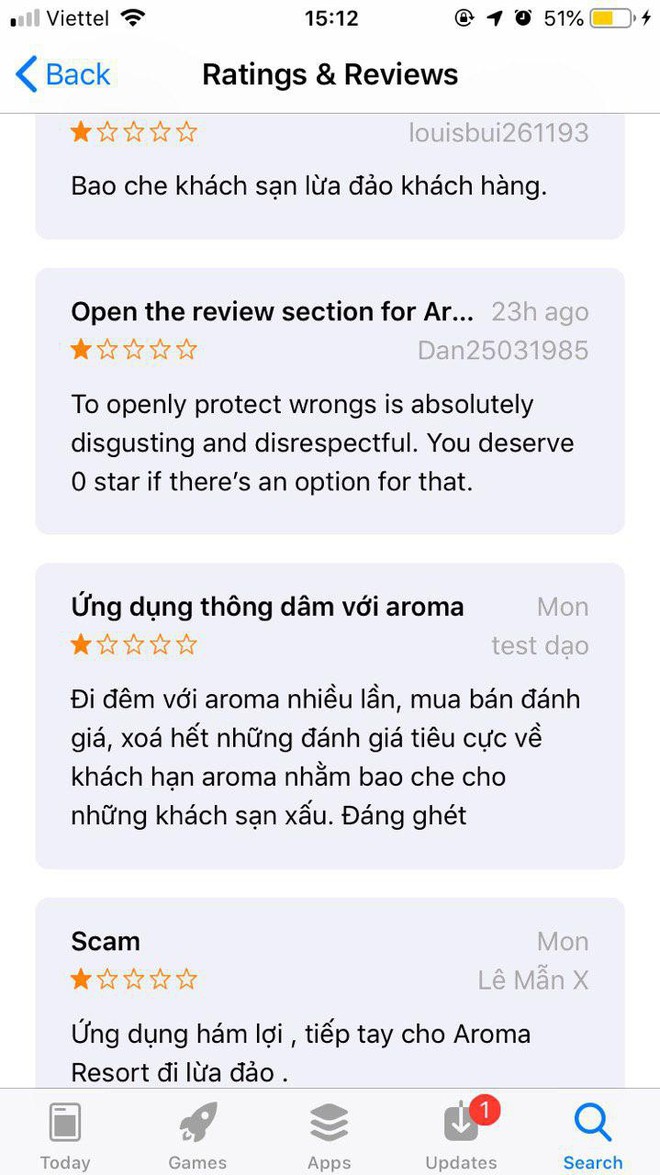
Task: Open the review by Dan25031985
Action: click(330, 401)
